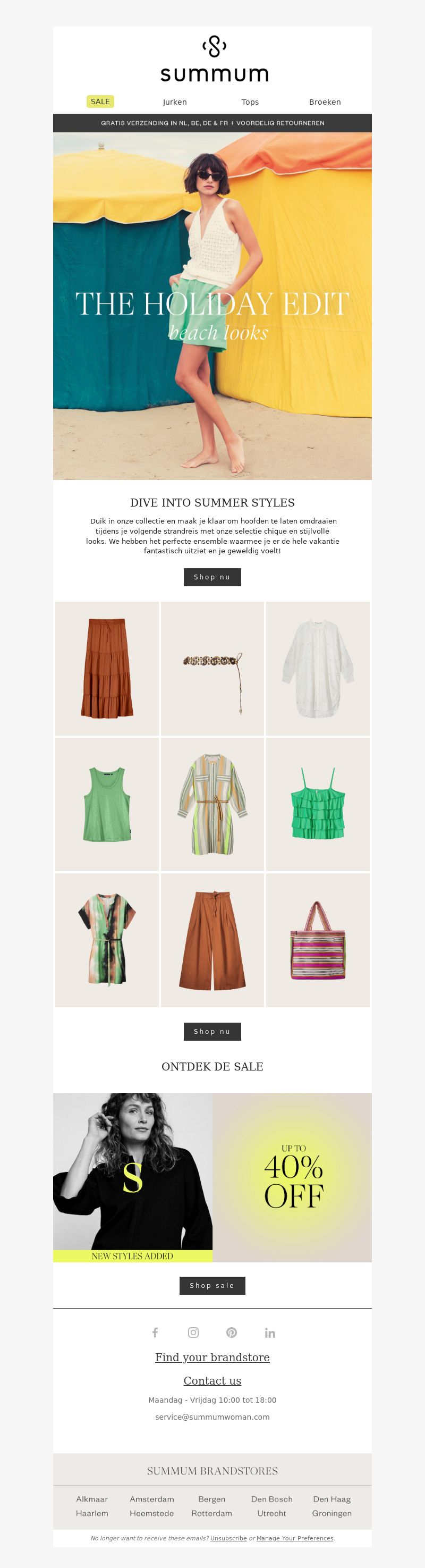Tap the Shop sale button
The width and height of the screenshot is (425, 1568).
[212, 1286]
